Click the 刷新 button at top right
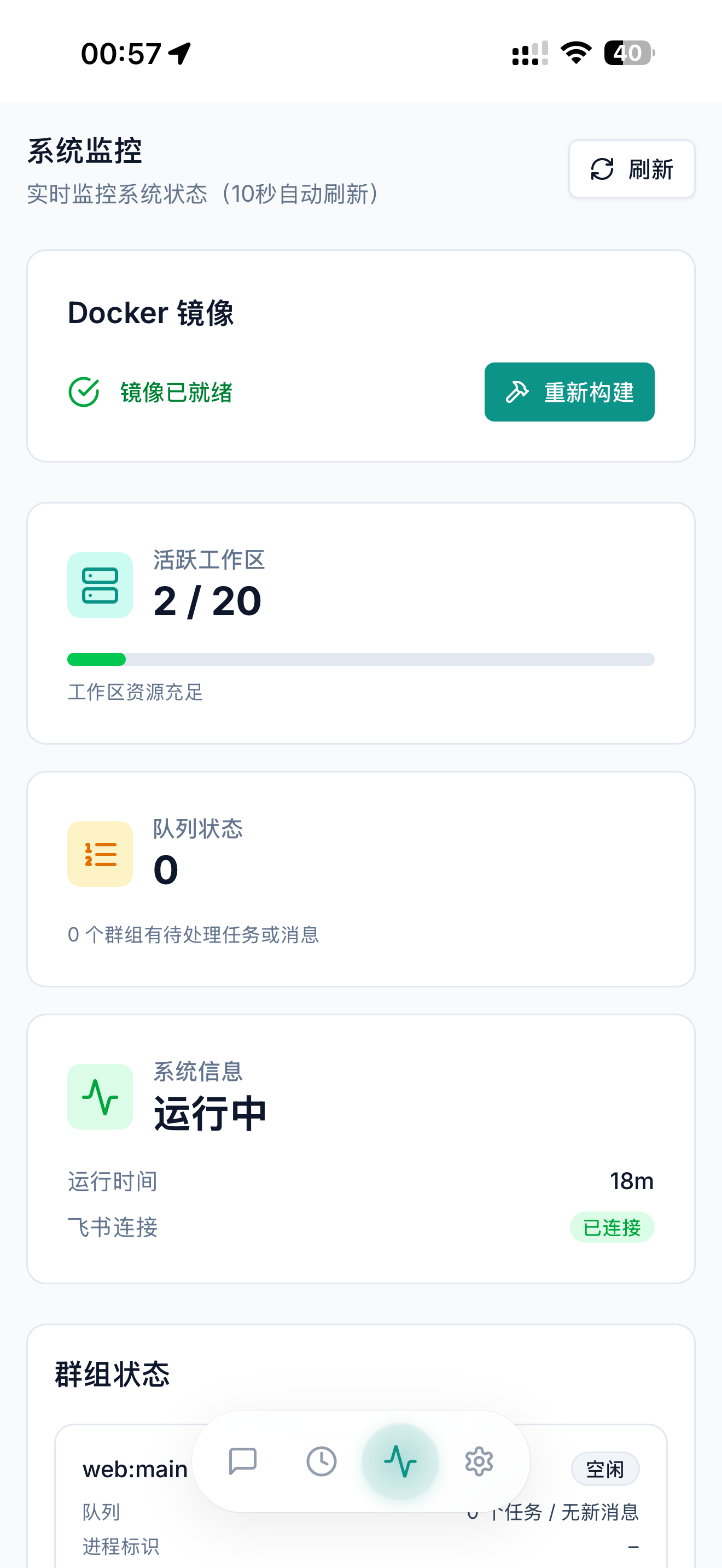Image resolution: width=722 pixels, height=1568 pixels. (631, 169)
